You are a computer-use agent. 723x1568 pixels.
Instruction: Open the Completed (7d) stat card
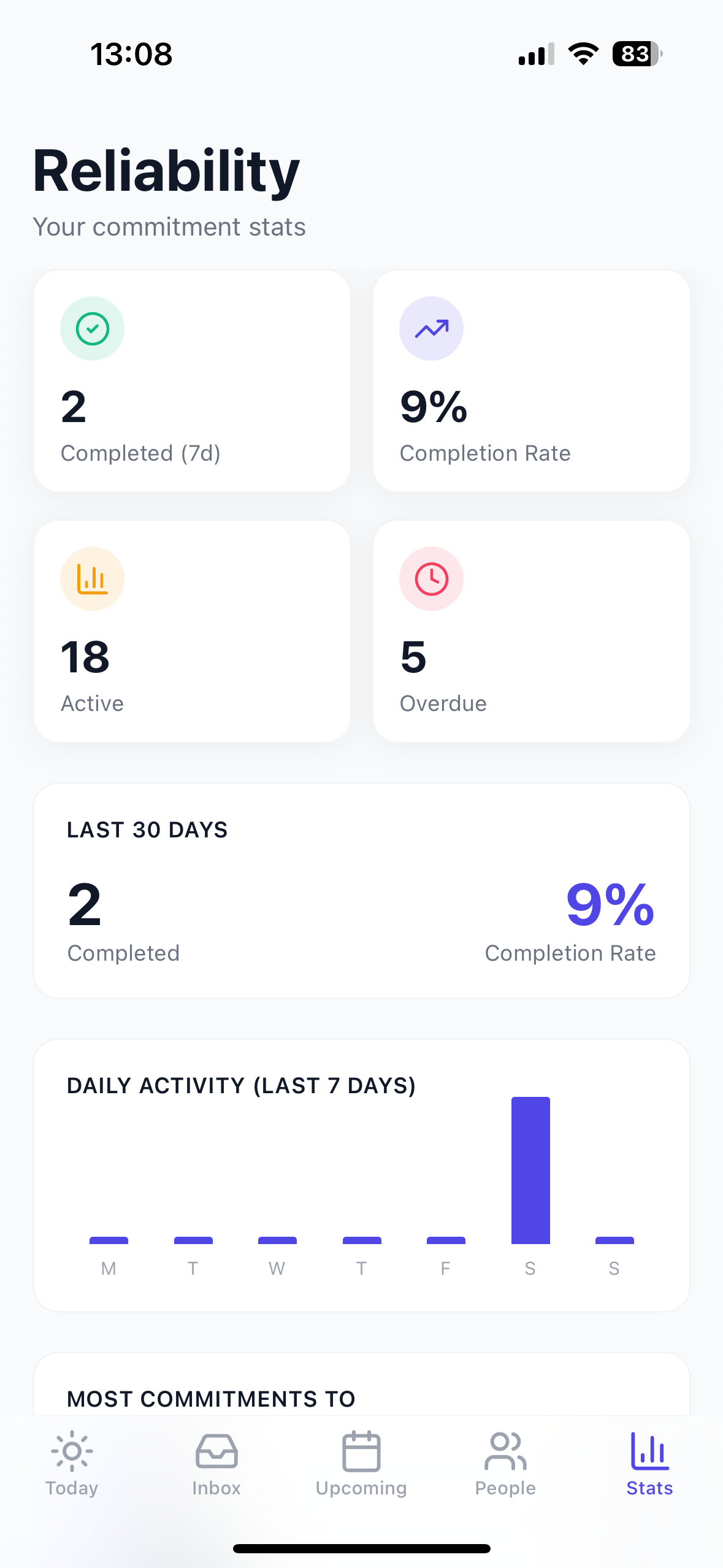pyautogui.click(x=191, y=380)
